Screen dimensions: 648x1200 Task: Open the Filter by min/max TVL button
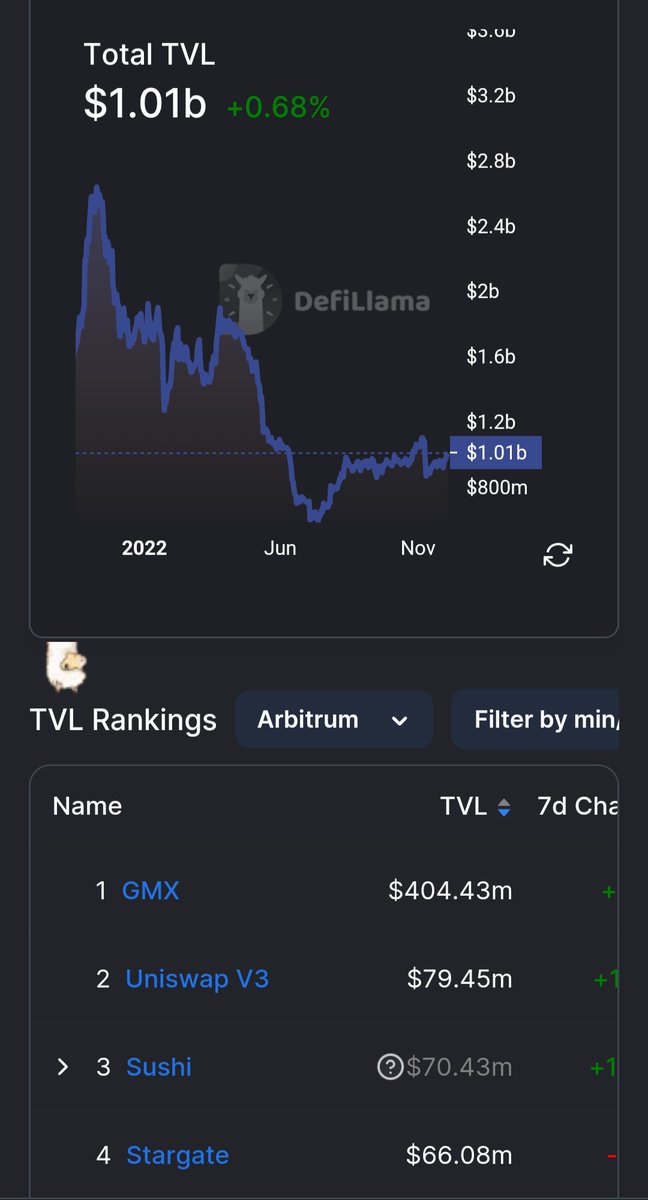540,720
